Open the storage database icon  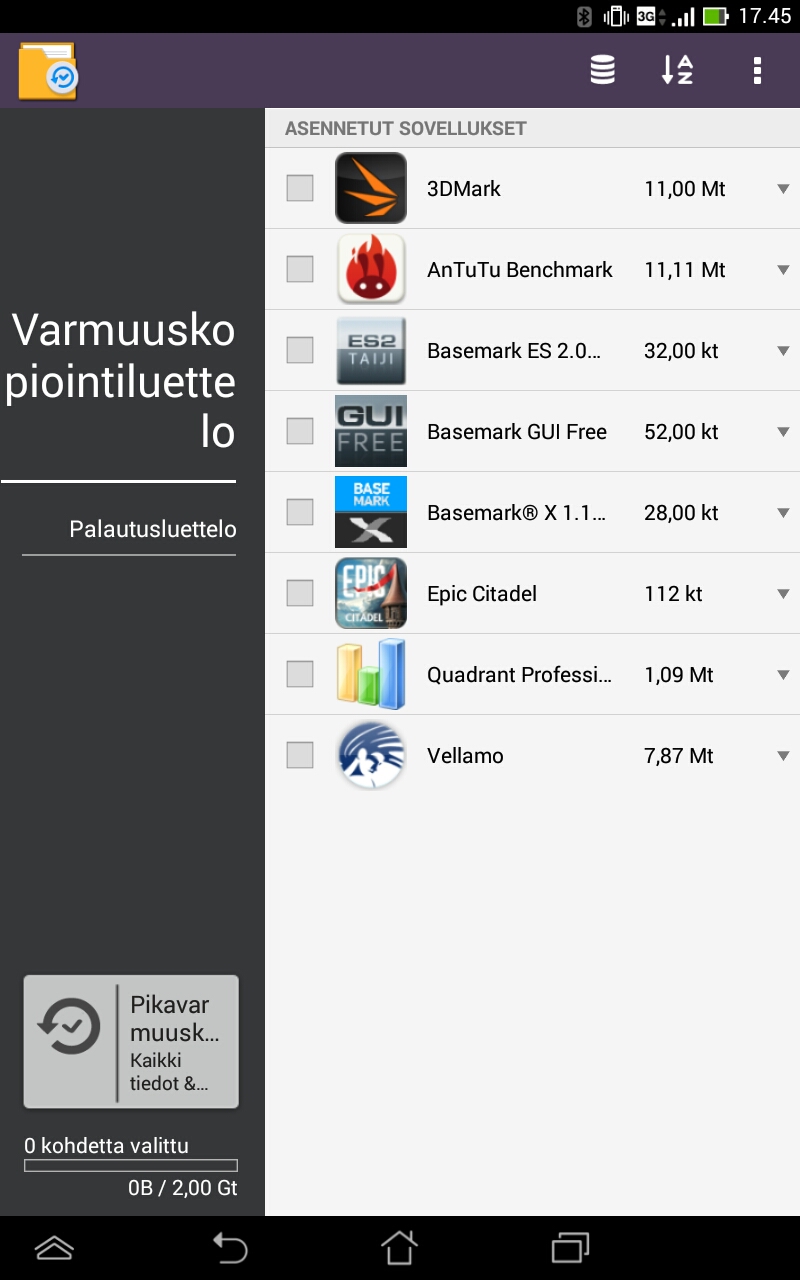pos(602,70)
